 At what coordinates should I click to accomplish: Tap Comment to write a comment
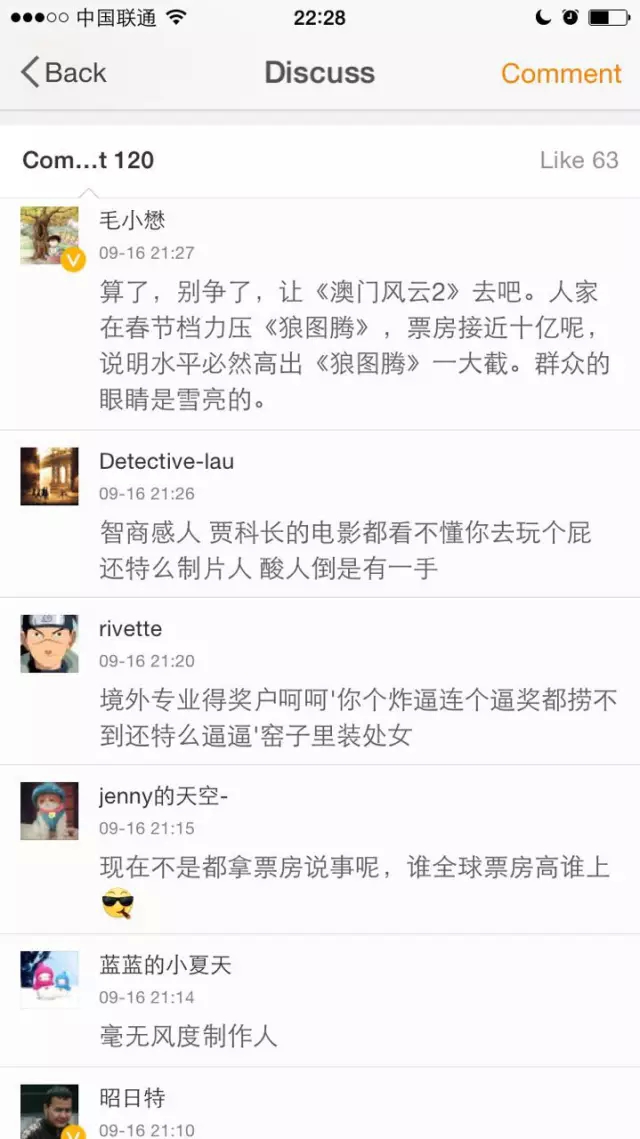coord(560,74)
